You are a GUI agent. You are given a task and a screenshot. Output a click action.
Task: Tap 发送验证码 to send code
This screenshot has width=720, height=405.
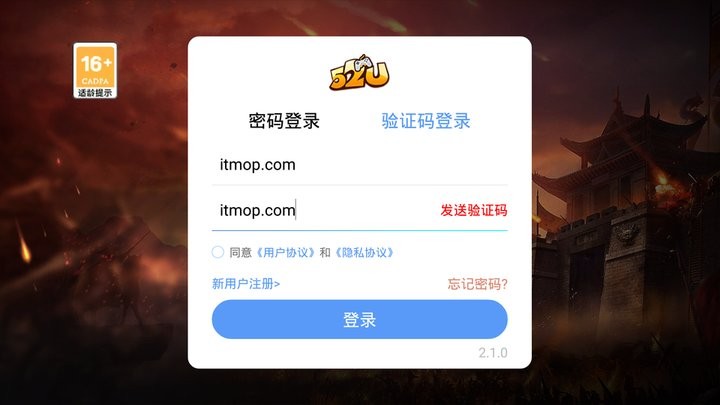[x=473, y=210]
